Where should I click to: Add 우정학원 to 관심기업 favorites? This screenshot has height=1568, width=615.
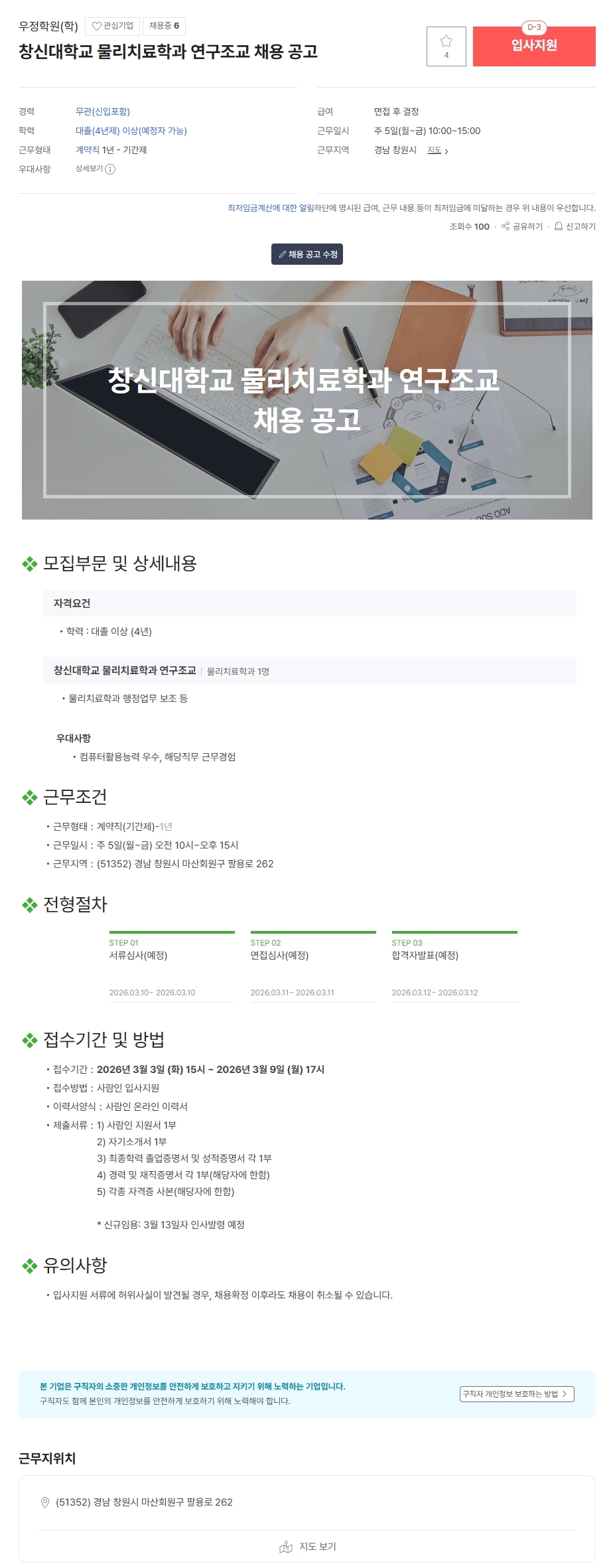[x=113, y=26]
